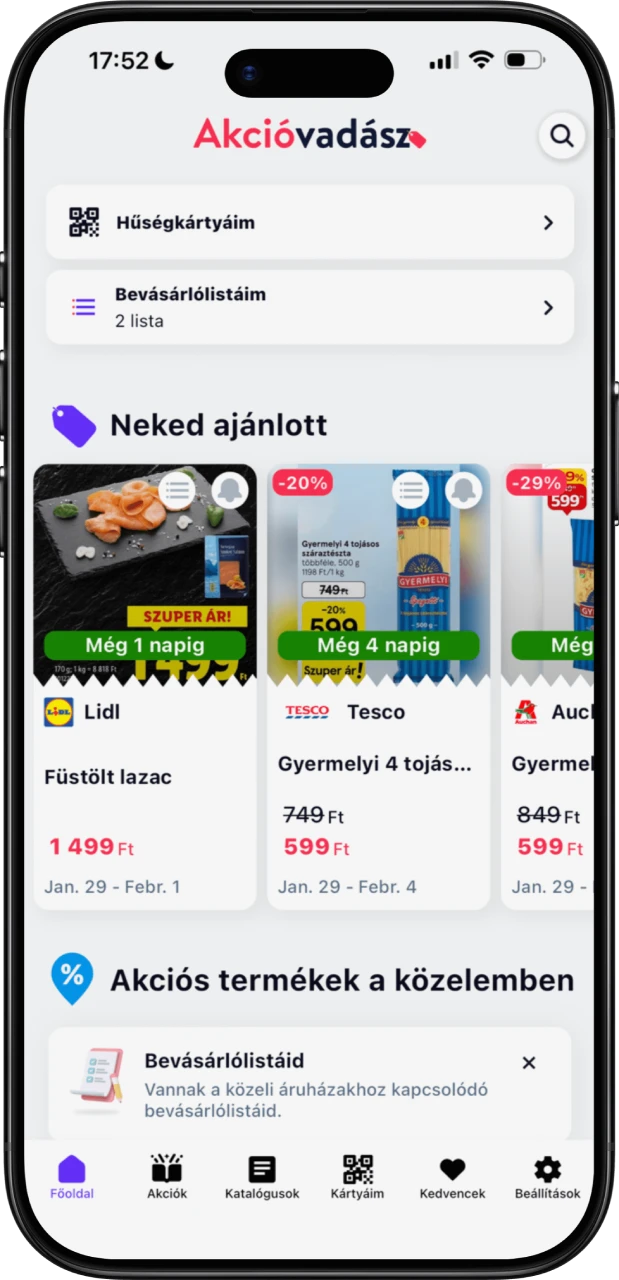619x1280 pixels.
Task: Switch to the Kártyáim tab
Action: coord(357,1177)
